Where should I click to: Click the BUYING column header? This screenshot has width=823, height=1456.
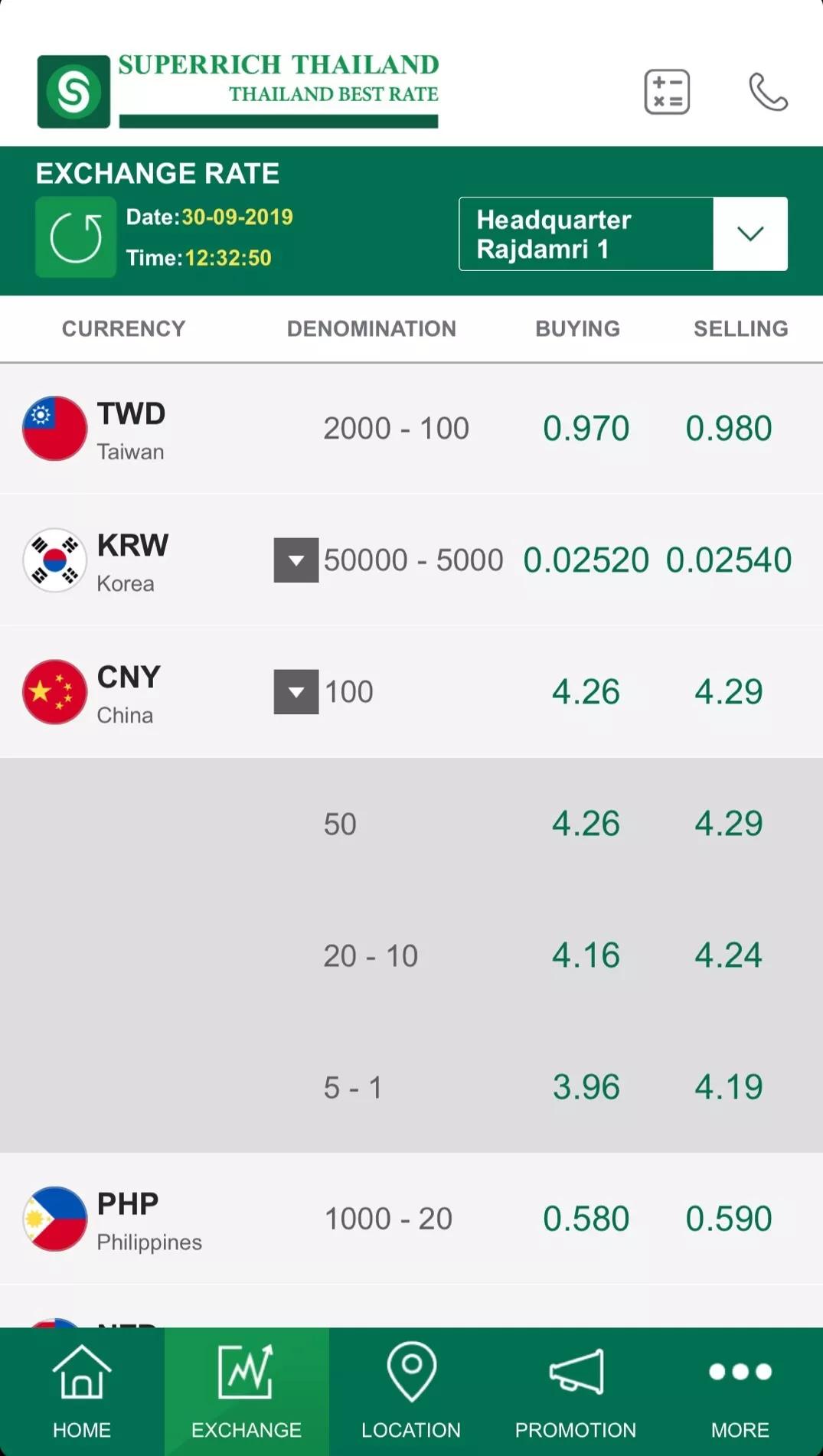[576, 328]
